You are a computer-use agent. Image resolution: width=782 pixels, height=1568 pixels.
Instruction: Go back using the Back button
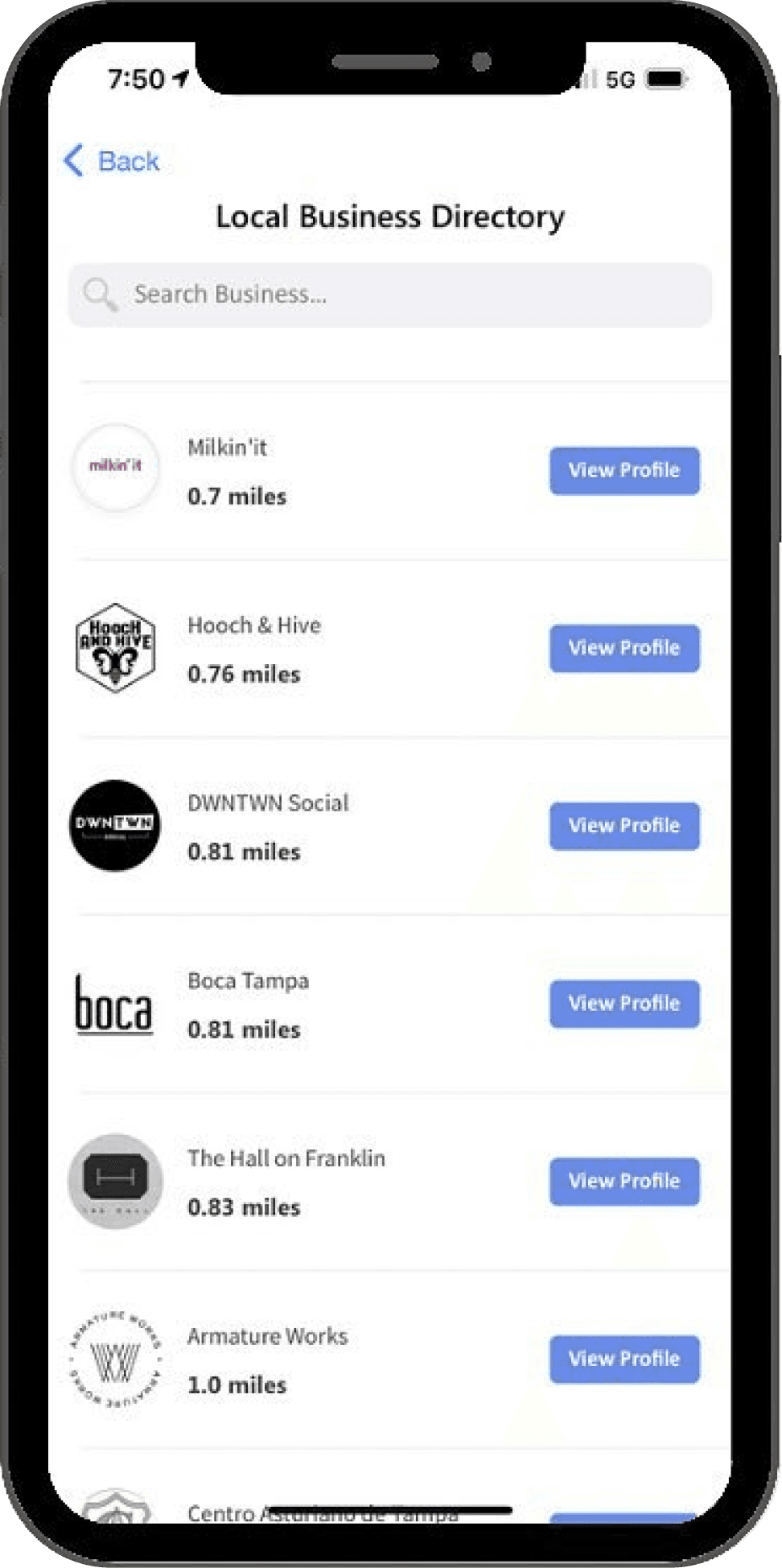point(113,161)
